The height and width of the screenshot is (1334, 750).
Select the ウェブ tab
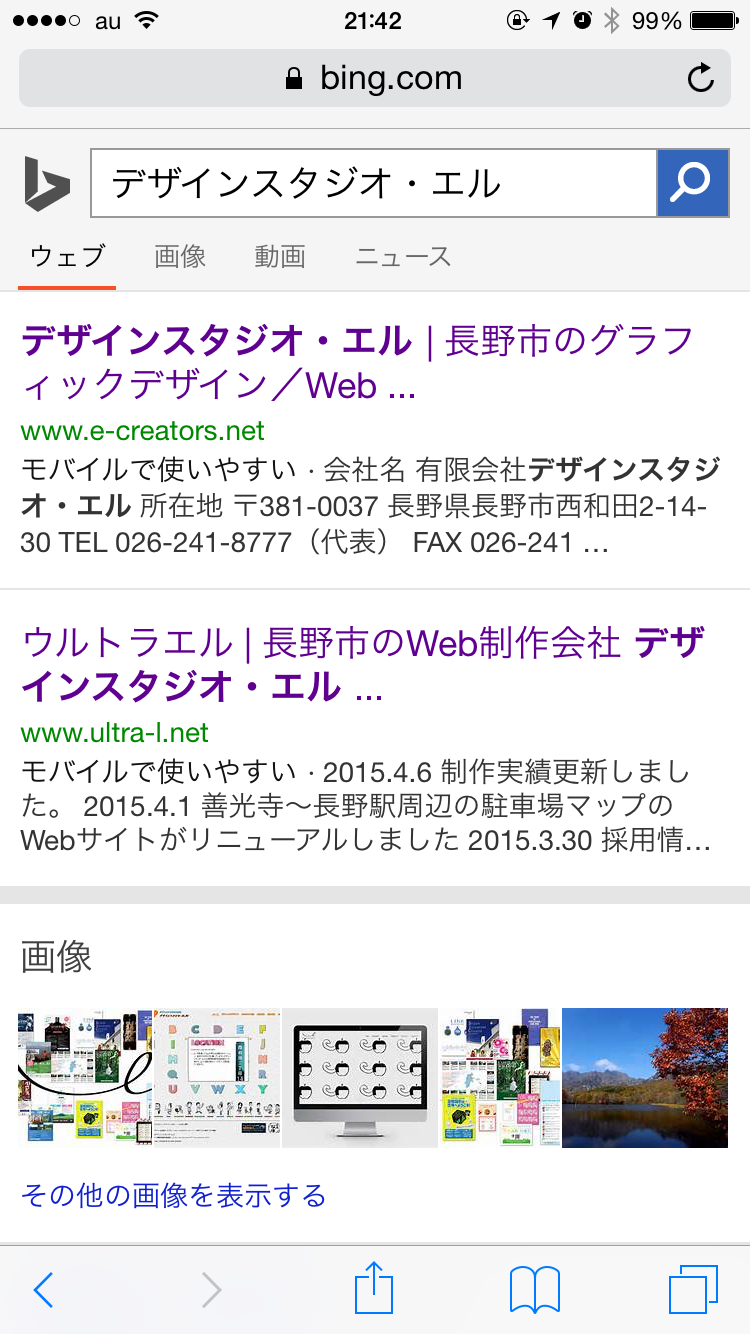pos(67,256)
